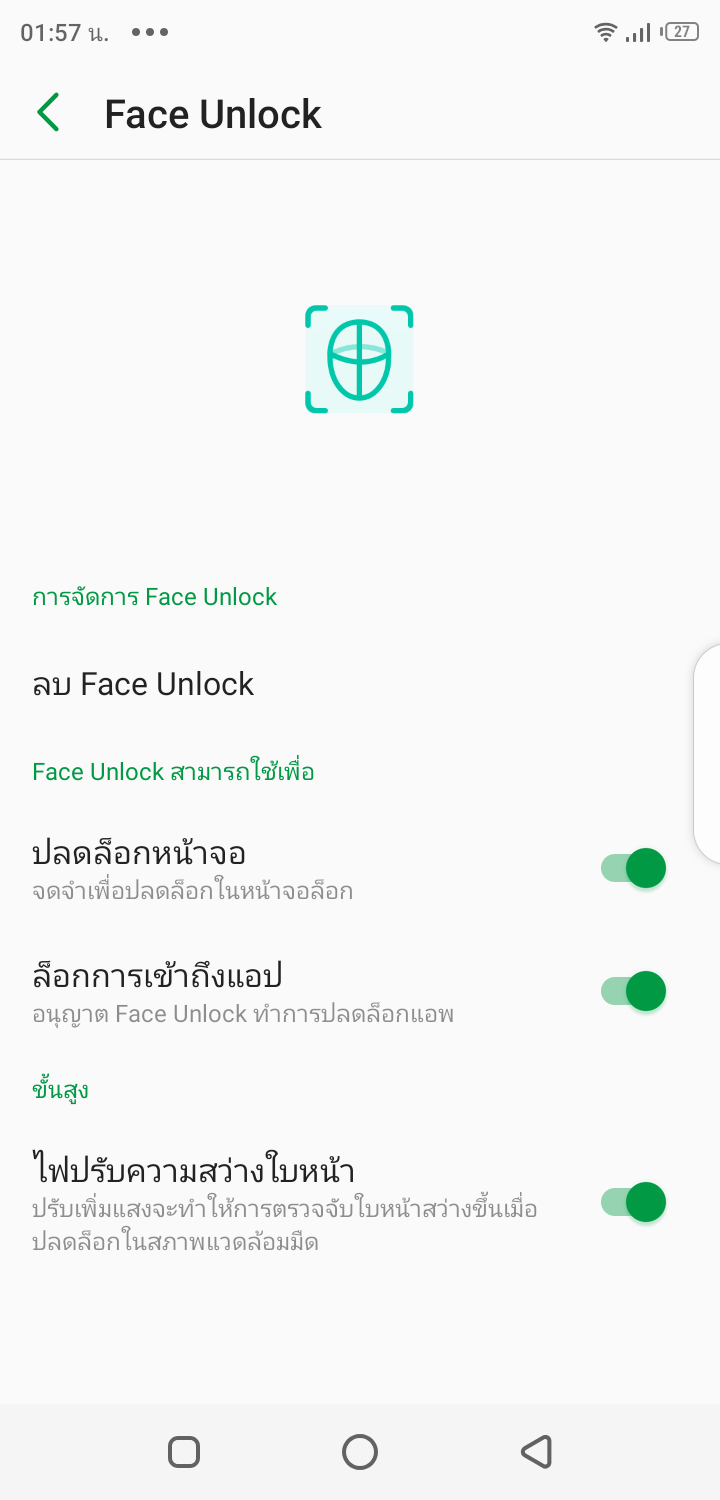This screenshot has height=1500, width=720.
Task: Turn off ล็อกการเข้าถึงแอป toggle
Action: [x=634, y=991]
